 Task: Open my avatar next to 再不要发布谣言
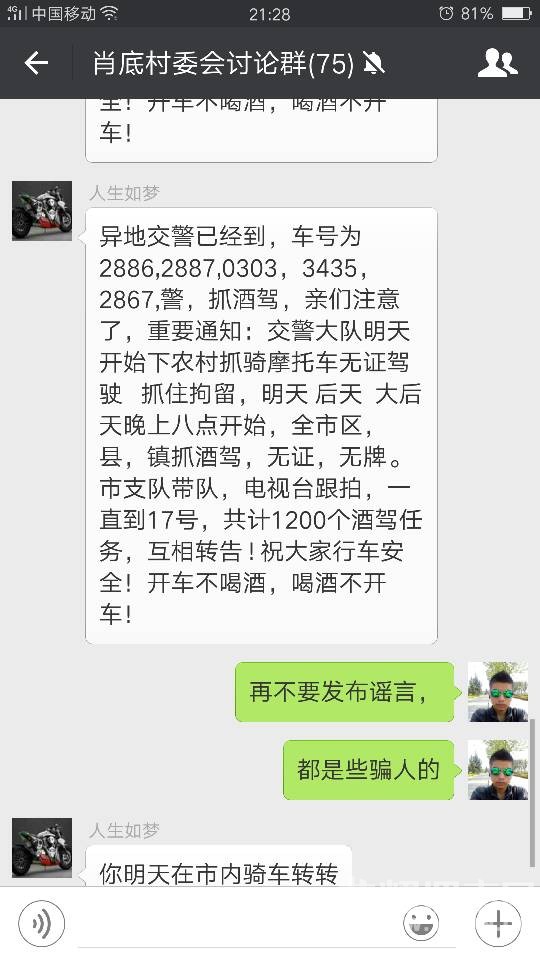click(x=498, y=692)
